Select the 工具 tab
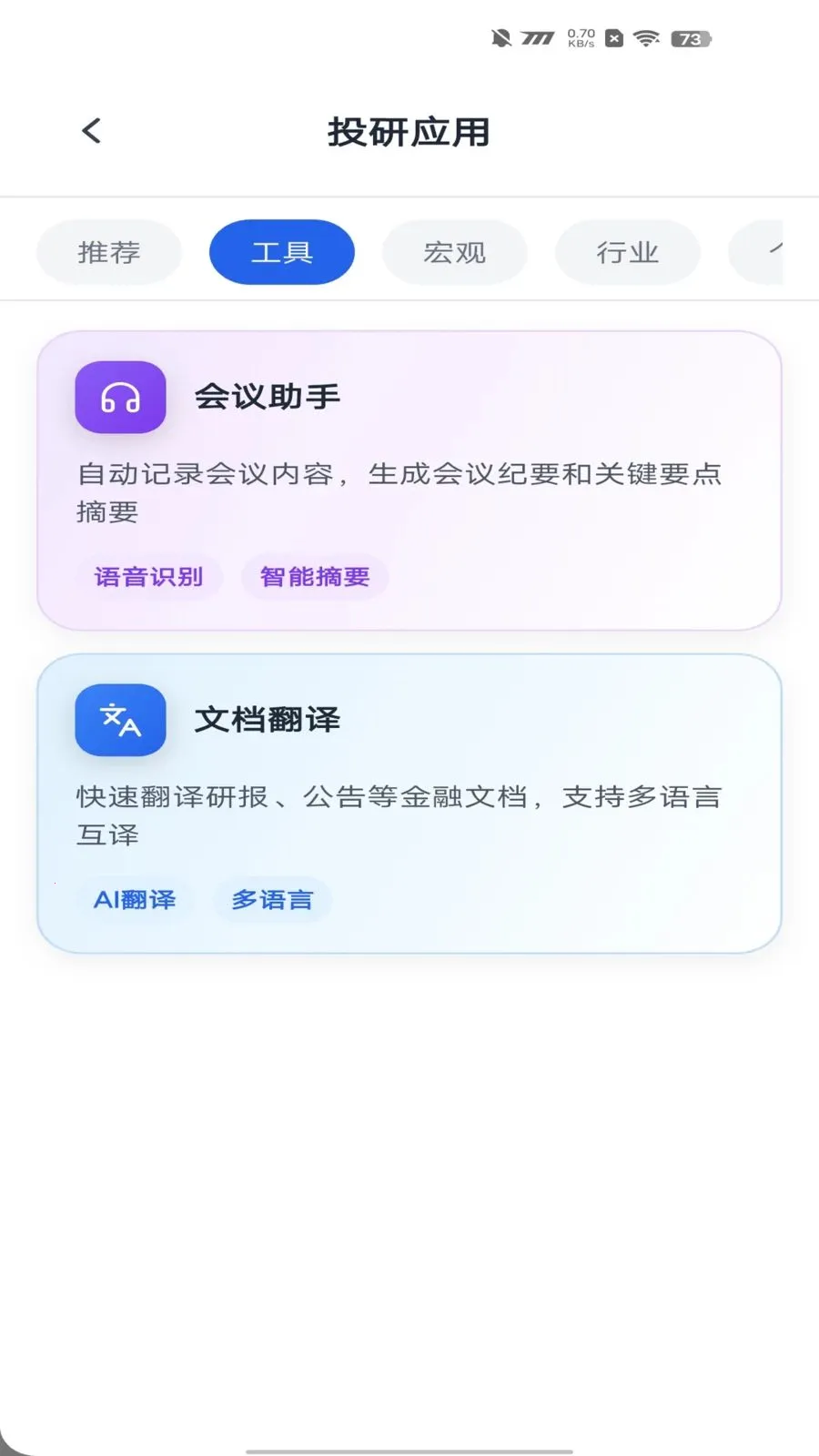The image size is (819, 1456). [x=281, y=252]
